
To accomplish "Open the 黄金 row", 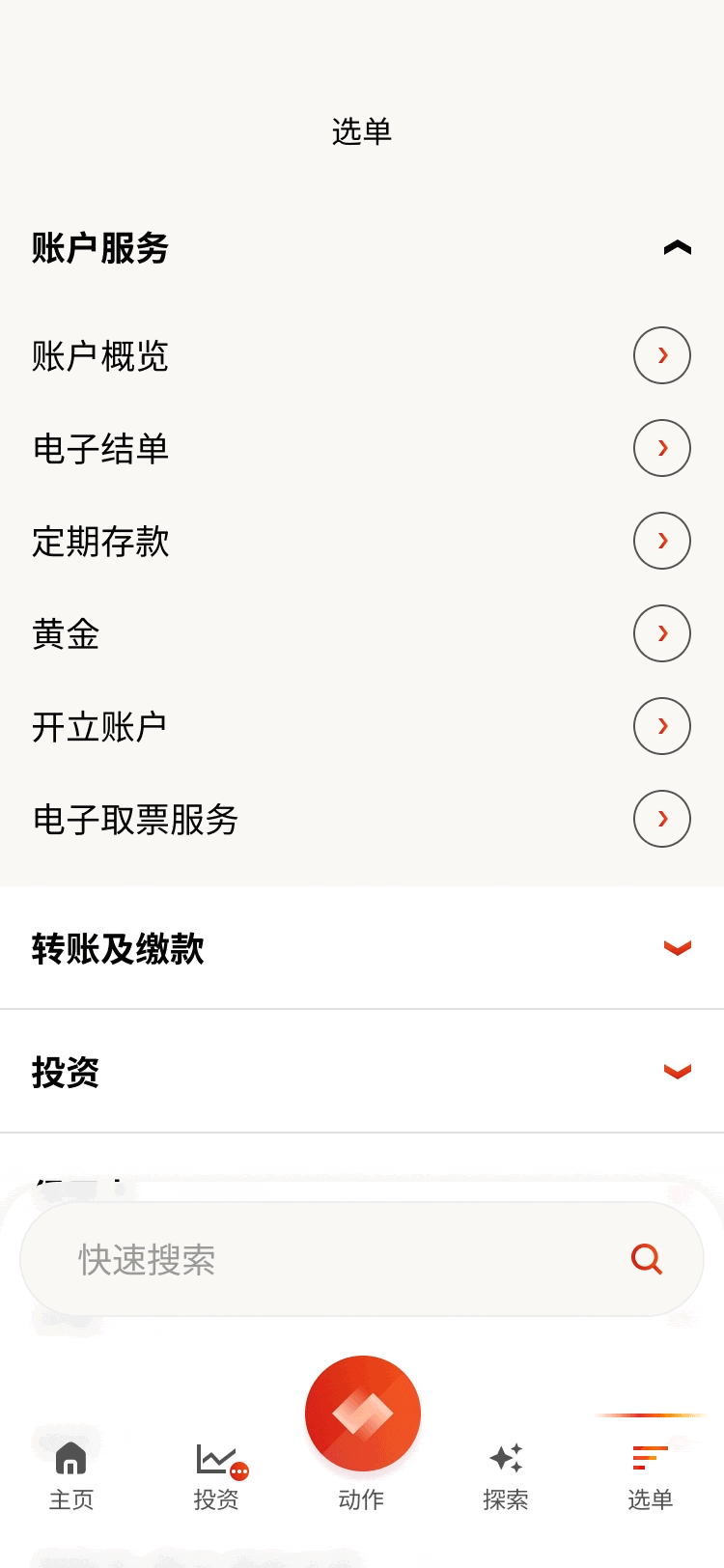I will click(x=362, y=633).
